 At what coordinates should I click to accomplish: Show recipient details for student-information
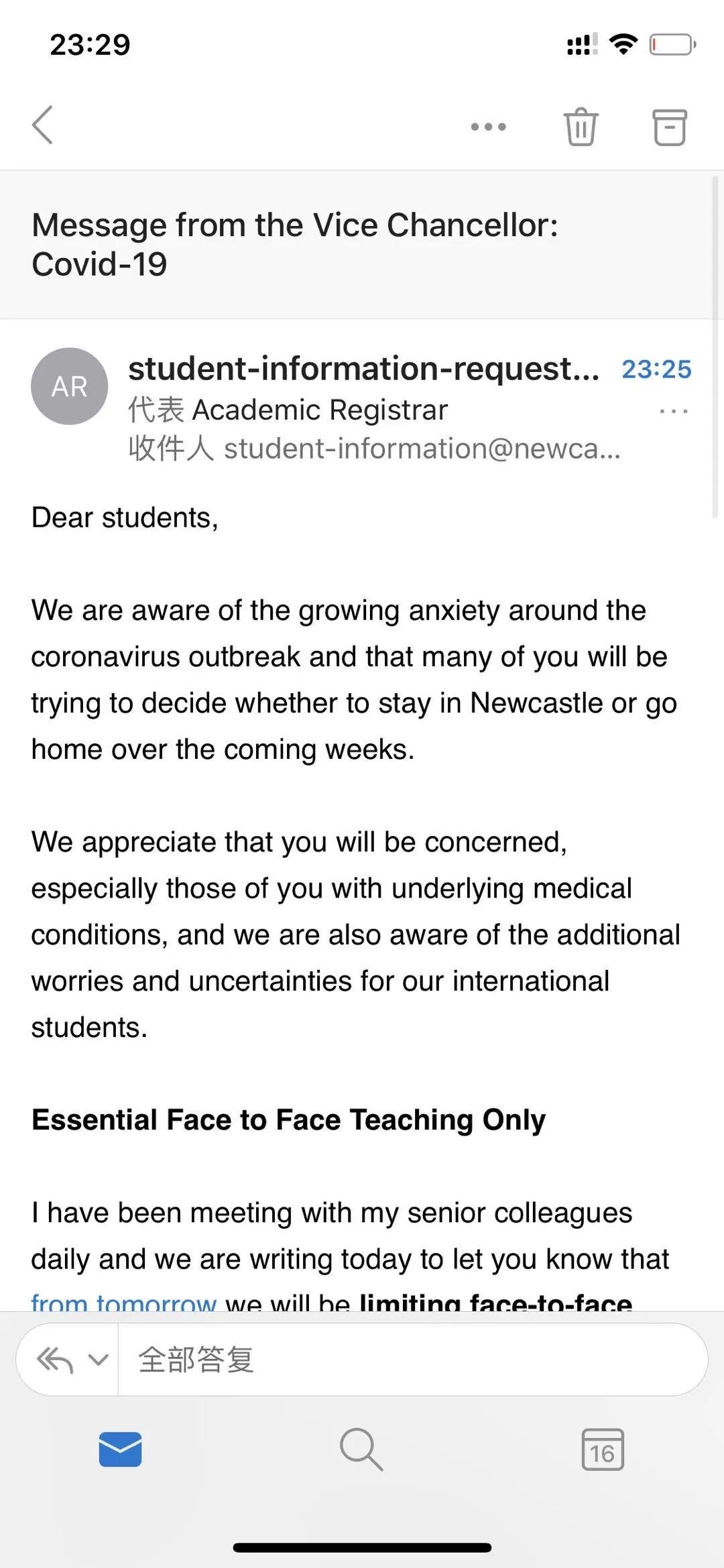374,448
